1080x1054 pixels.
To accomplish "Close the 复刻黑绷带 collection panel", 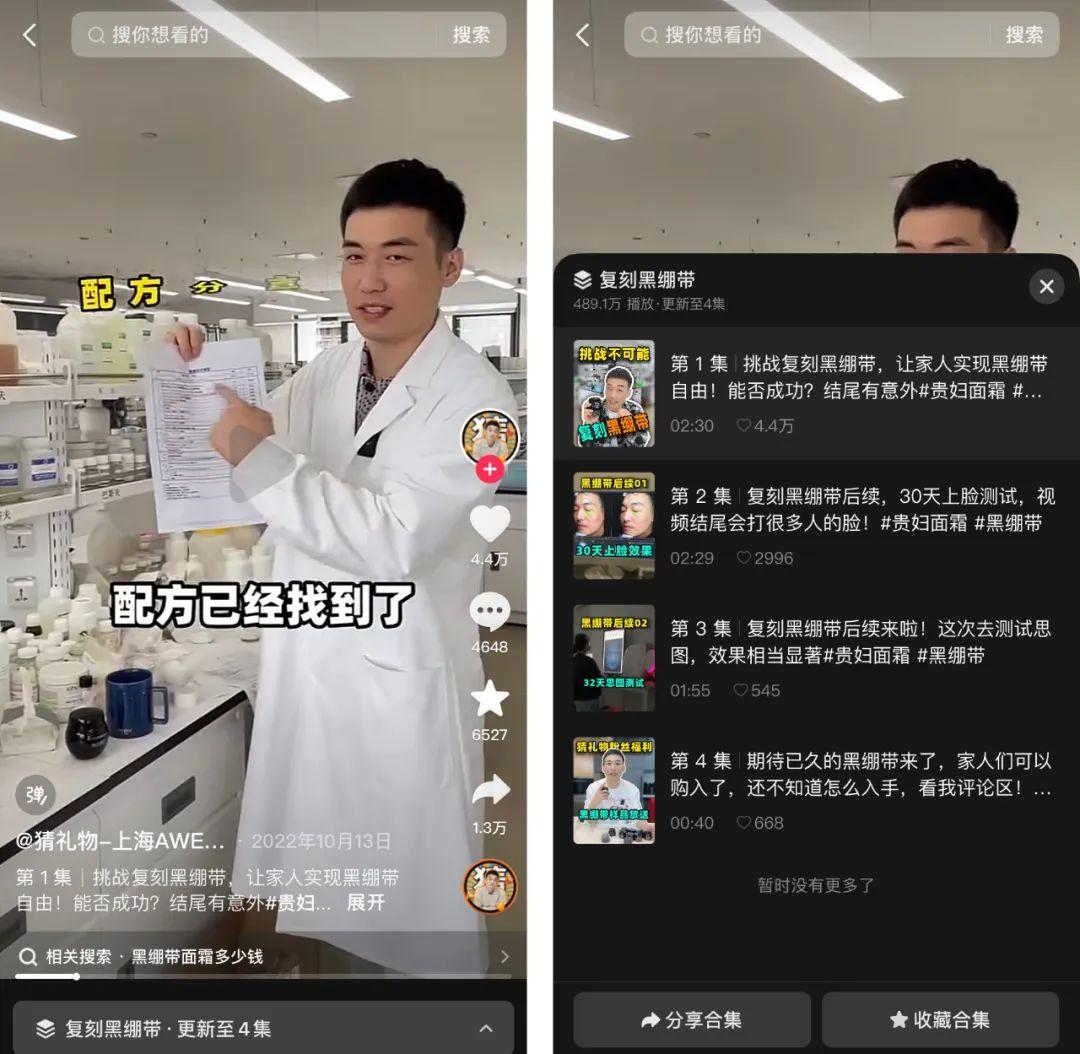I will click(1046, 287).
